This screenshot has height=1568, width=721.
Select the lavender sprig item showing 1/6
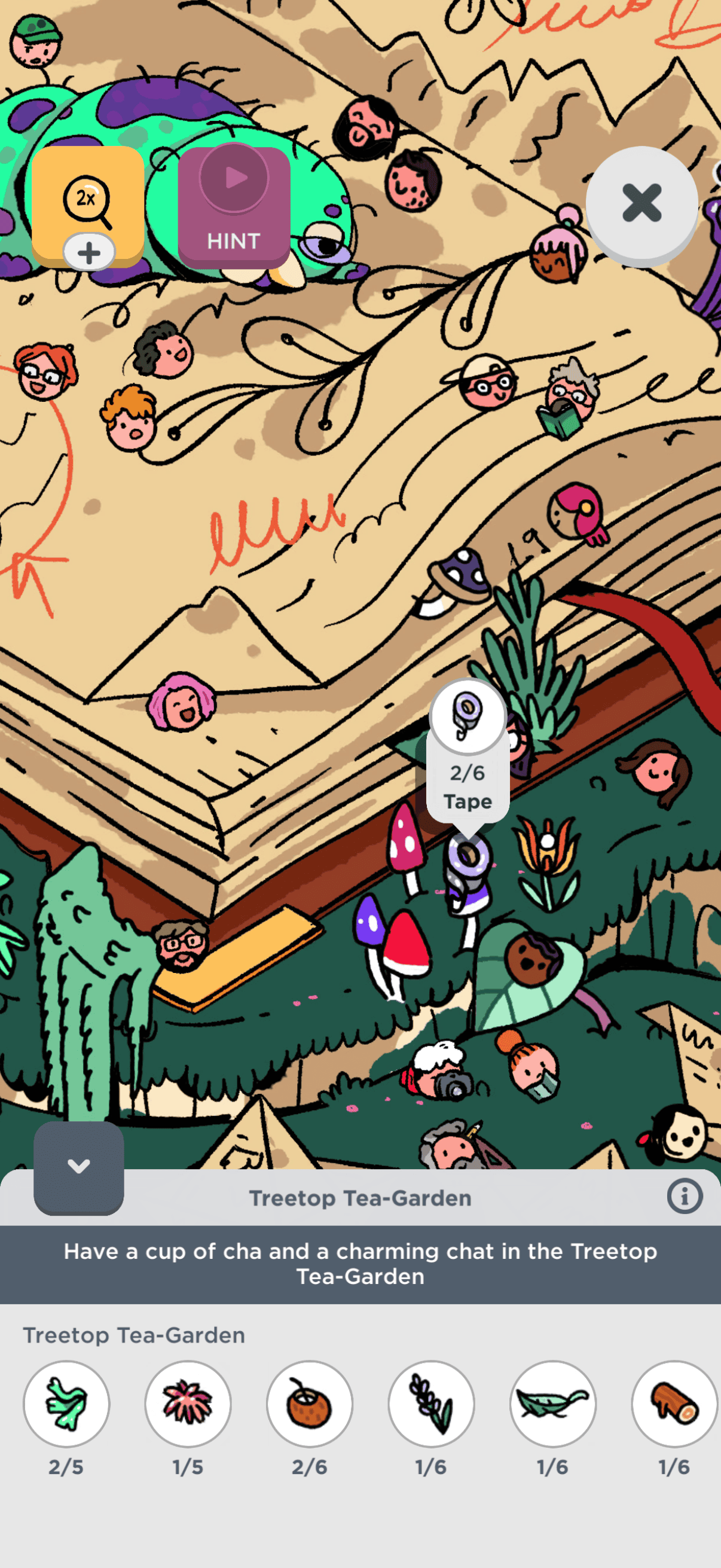pos(431,1404)
